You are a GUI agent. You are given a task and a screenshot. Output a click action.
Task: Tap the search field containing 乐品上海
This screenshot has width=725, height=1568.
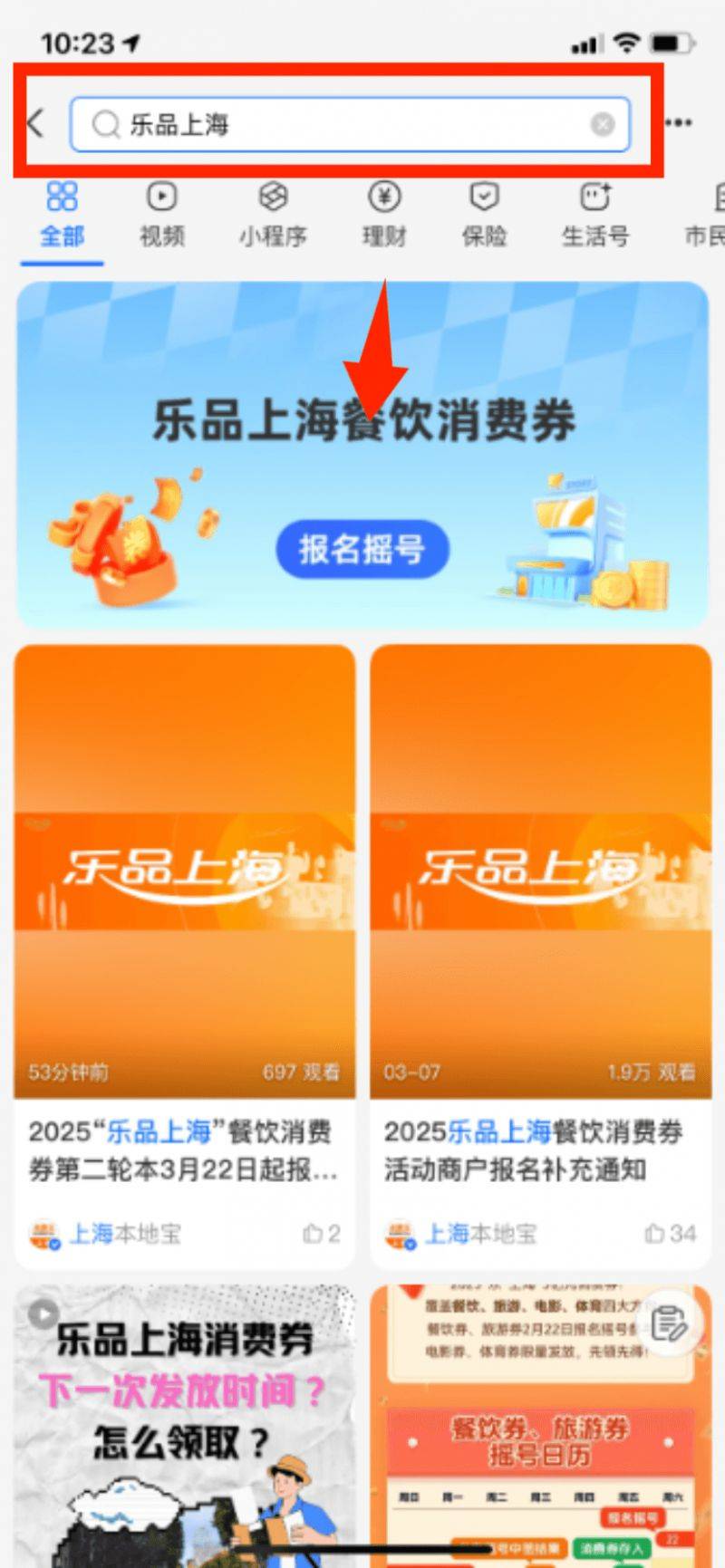pyautogui.click(x=344, y=124)
